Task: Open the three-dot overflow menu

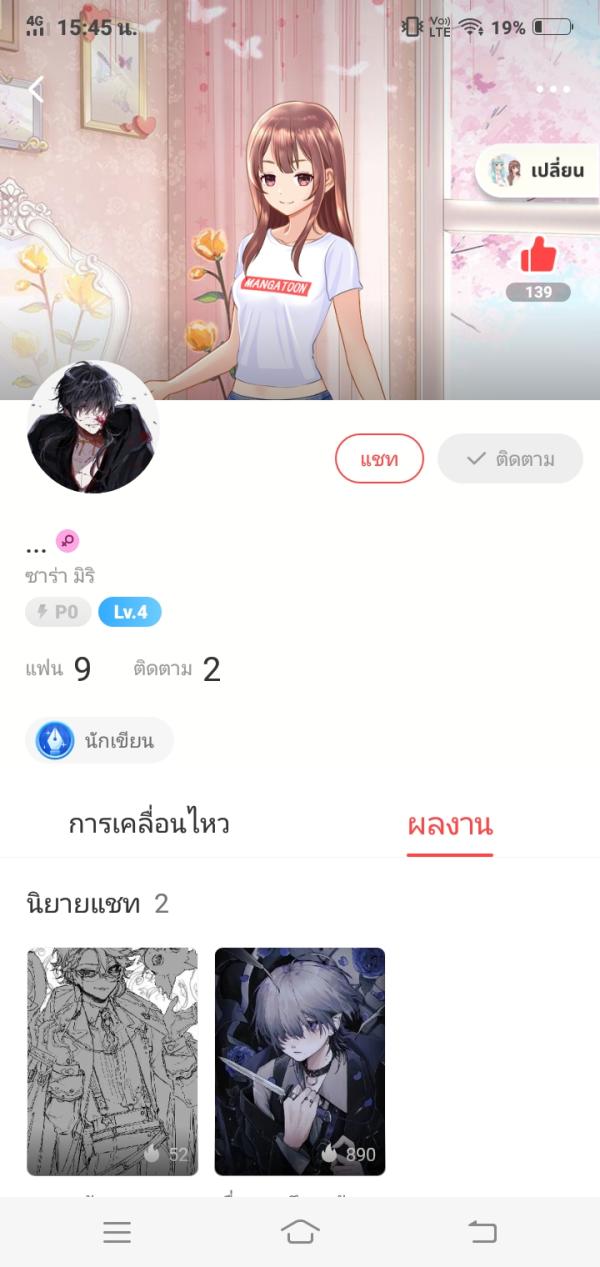Action: (x=552, y=90)
